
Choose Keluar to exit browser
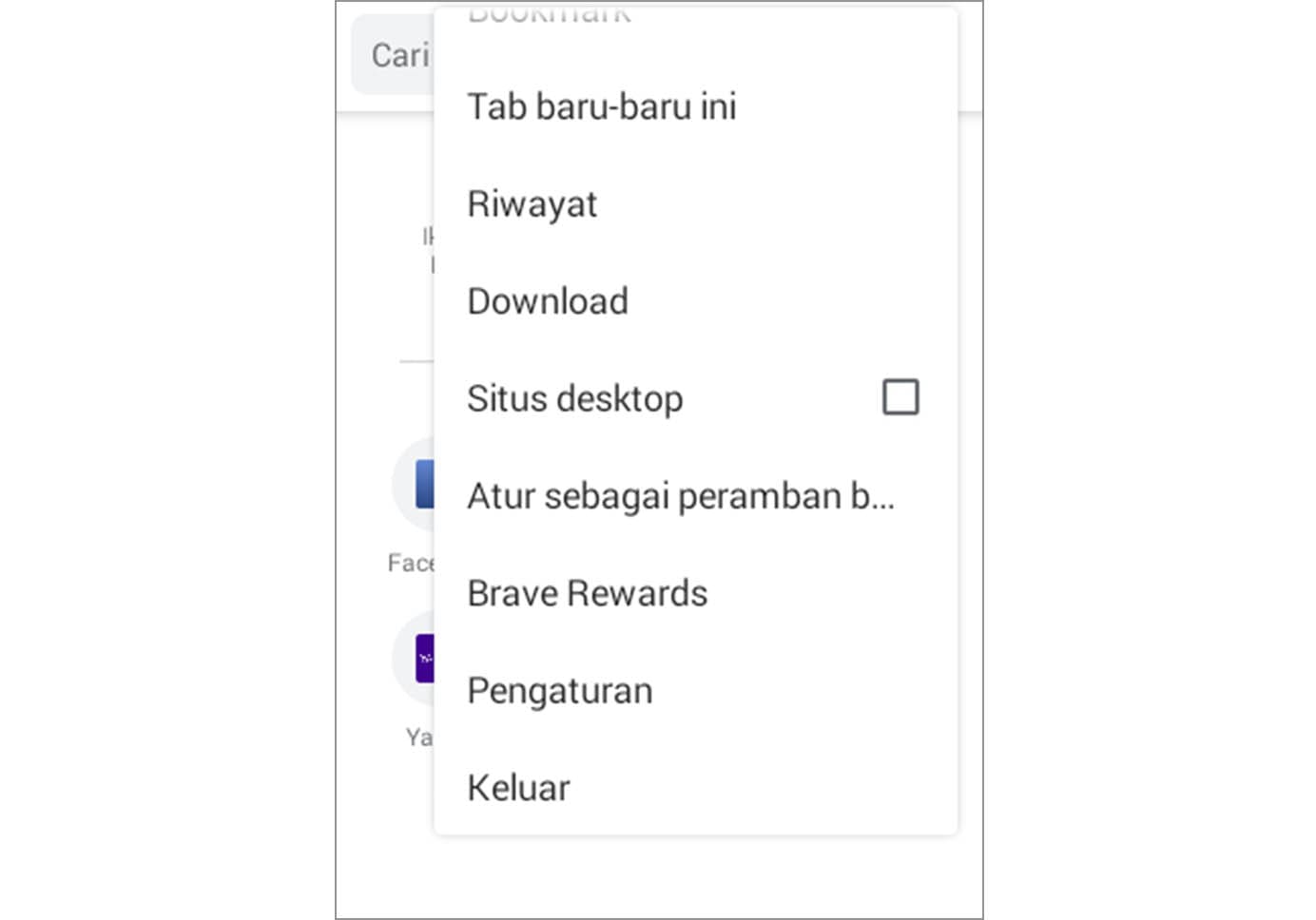point(519,788)
